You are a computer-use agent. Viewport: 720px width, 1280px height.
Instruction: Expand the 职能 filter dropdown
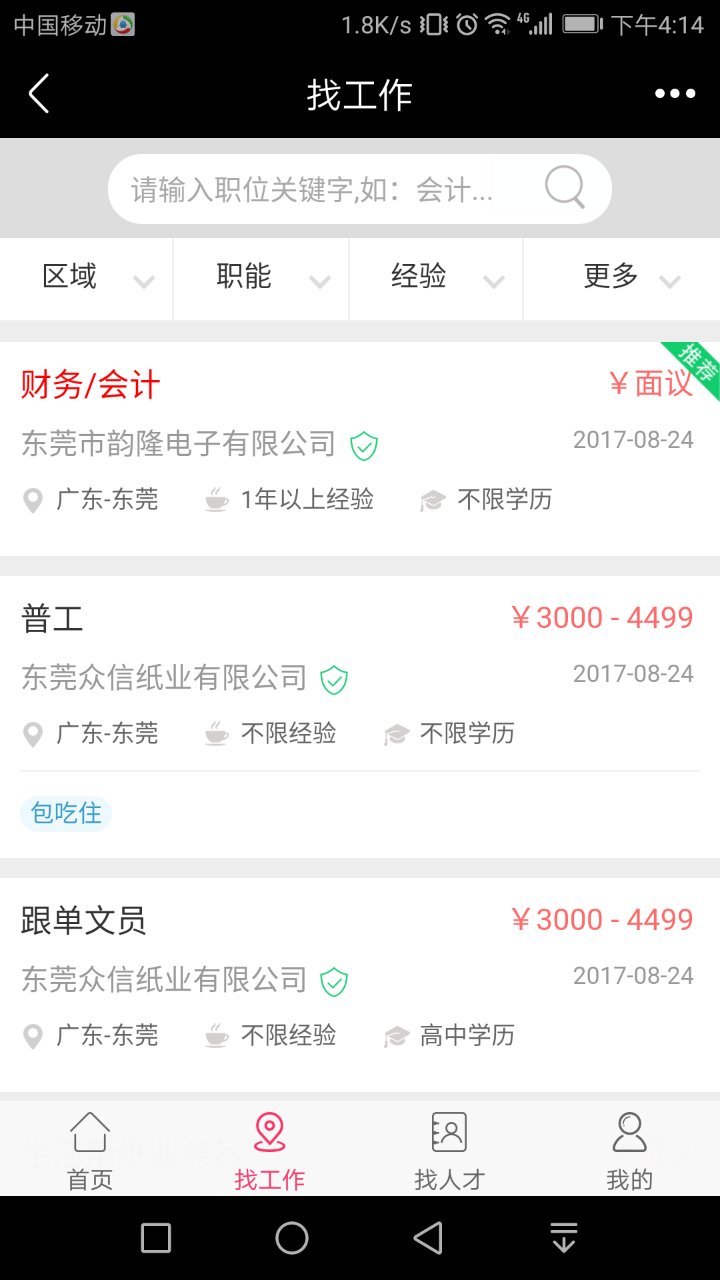[x=262, y=279]
